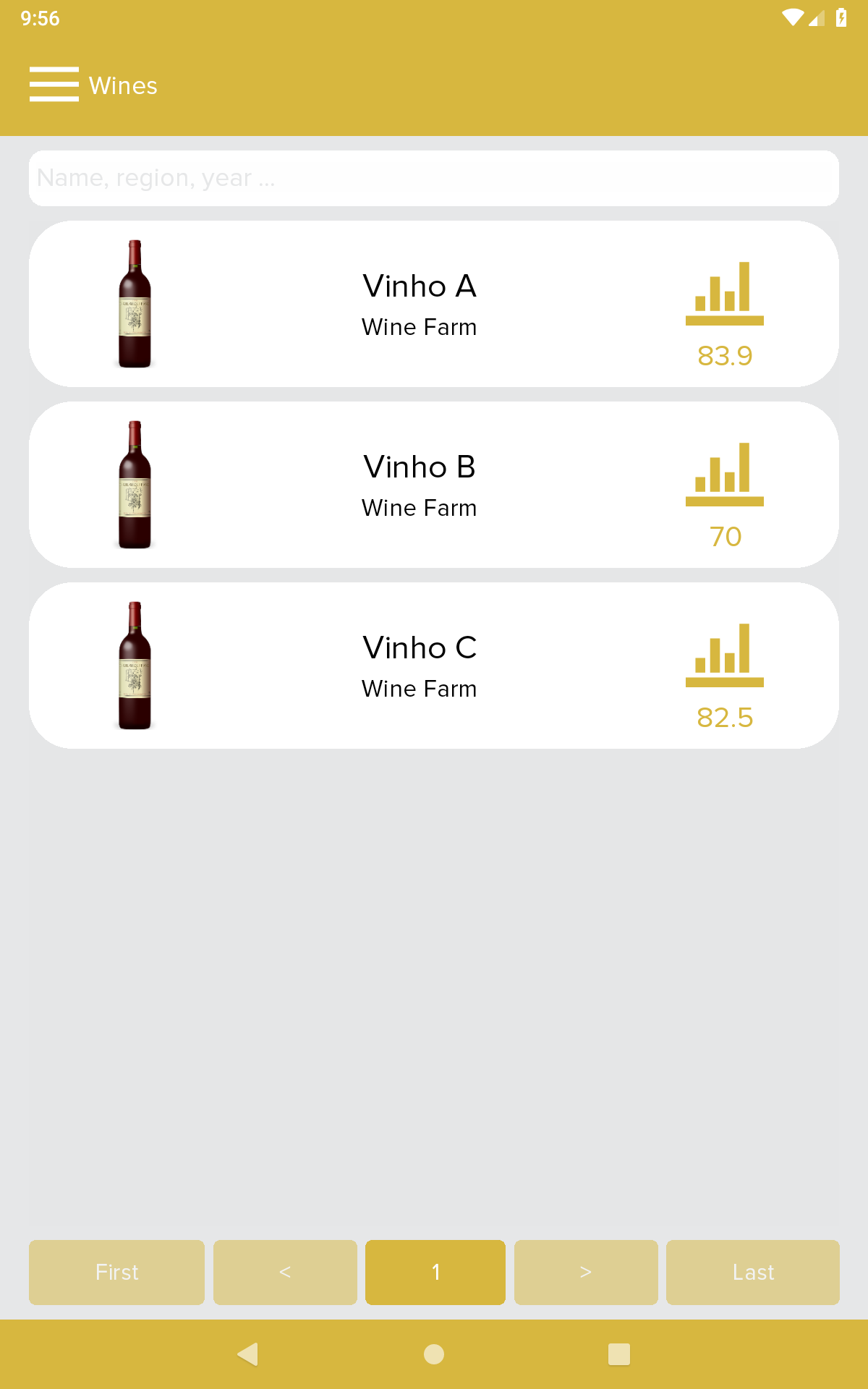
Task: Go to the First page
Action: (x=116, y=1273)
